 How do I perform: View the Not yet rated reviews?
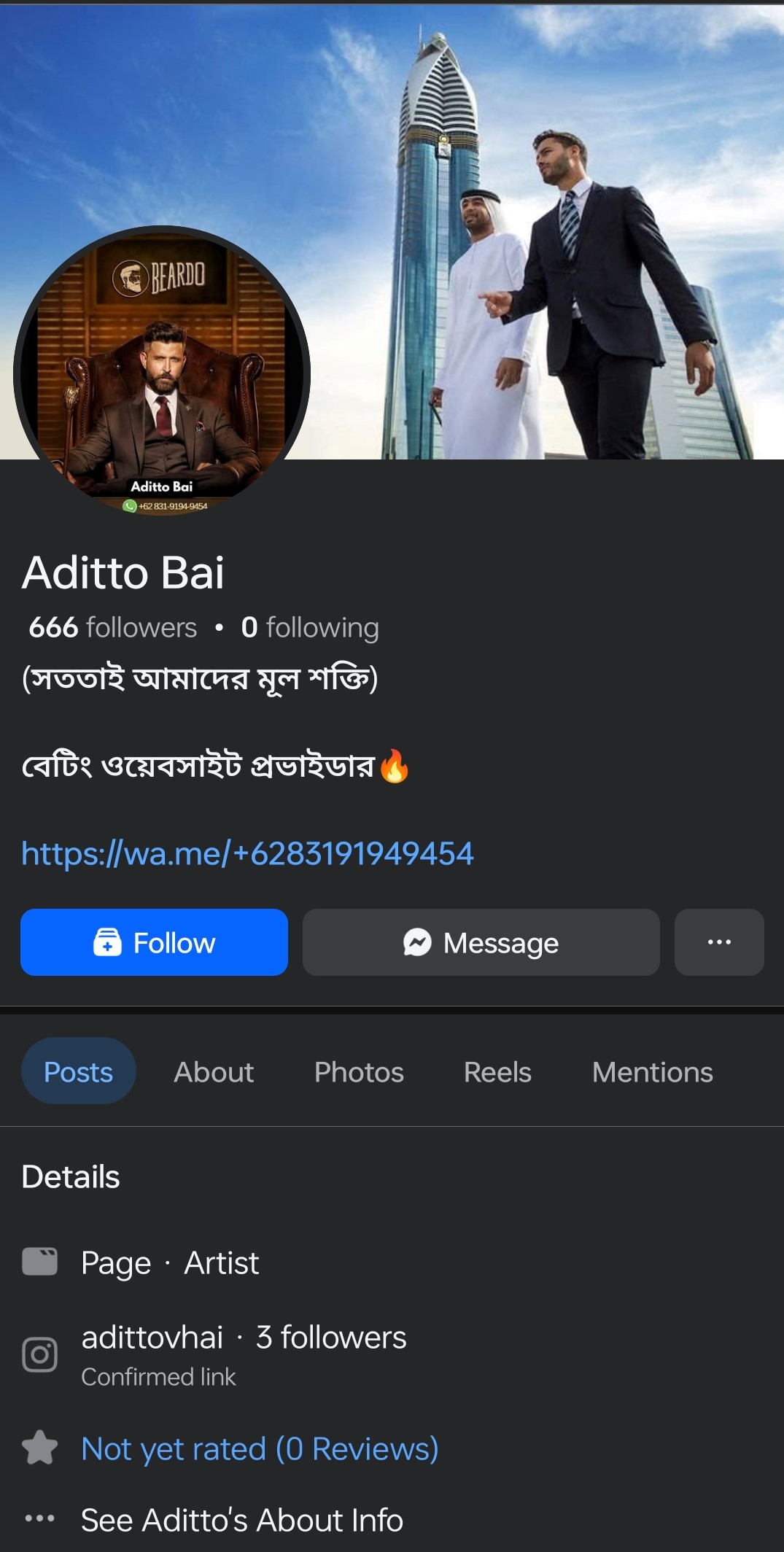click(x=260, y=1448)
